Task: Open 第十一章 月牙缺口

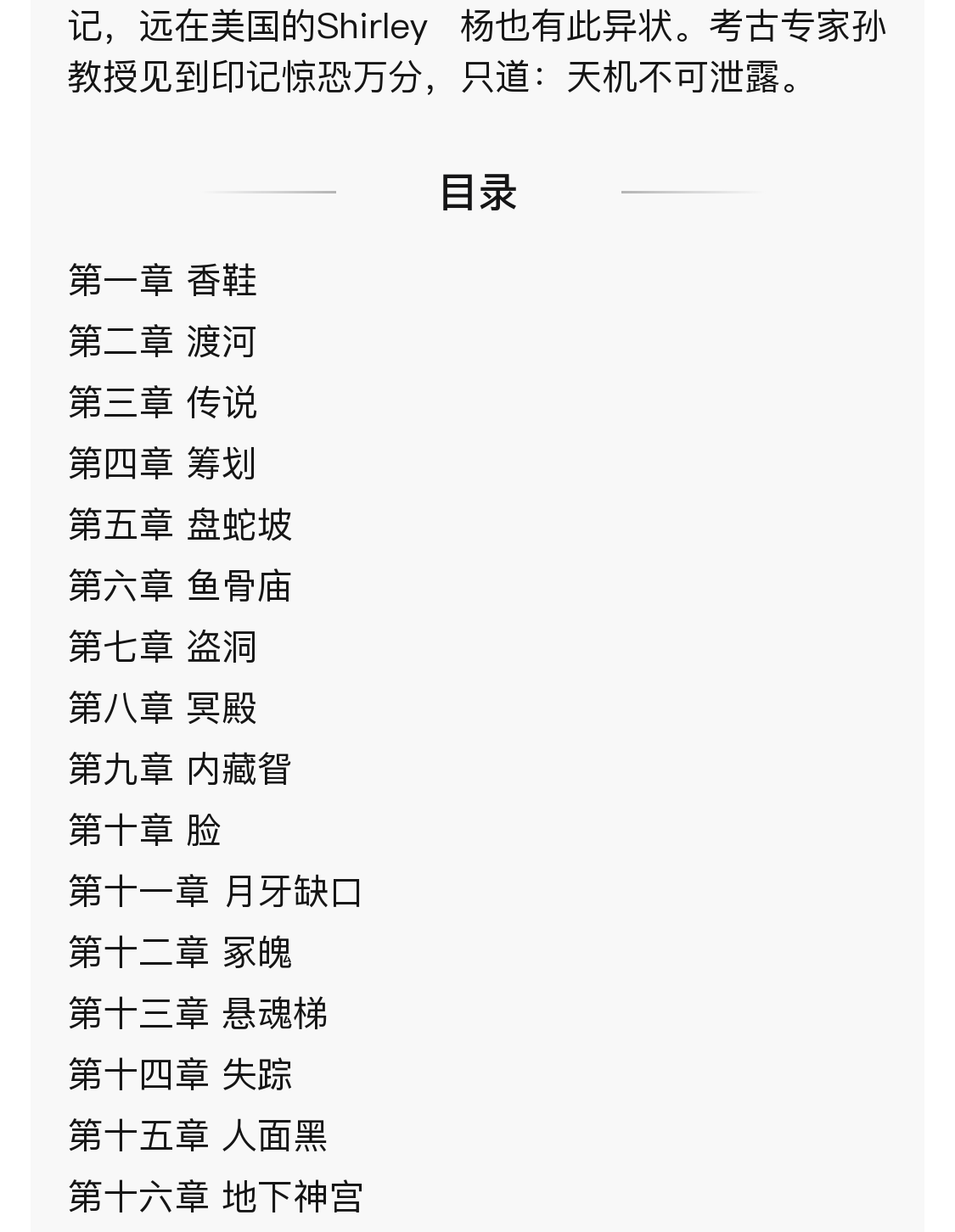Action: [x=216, y=892]
